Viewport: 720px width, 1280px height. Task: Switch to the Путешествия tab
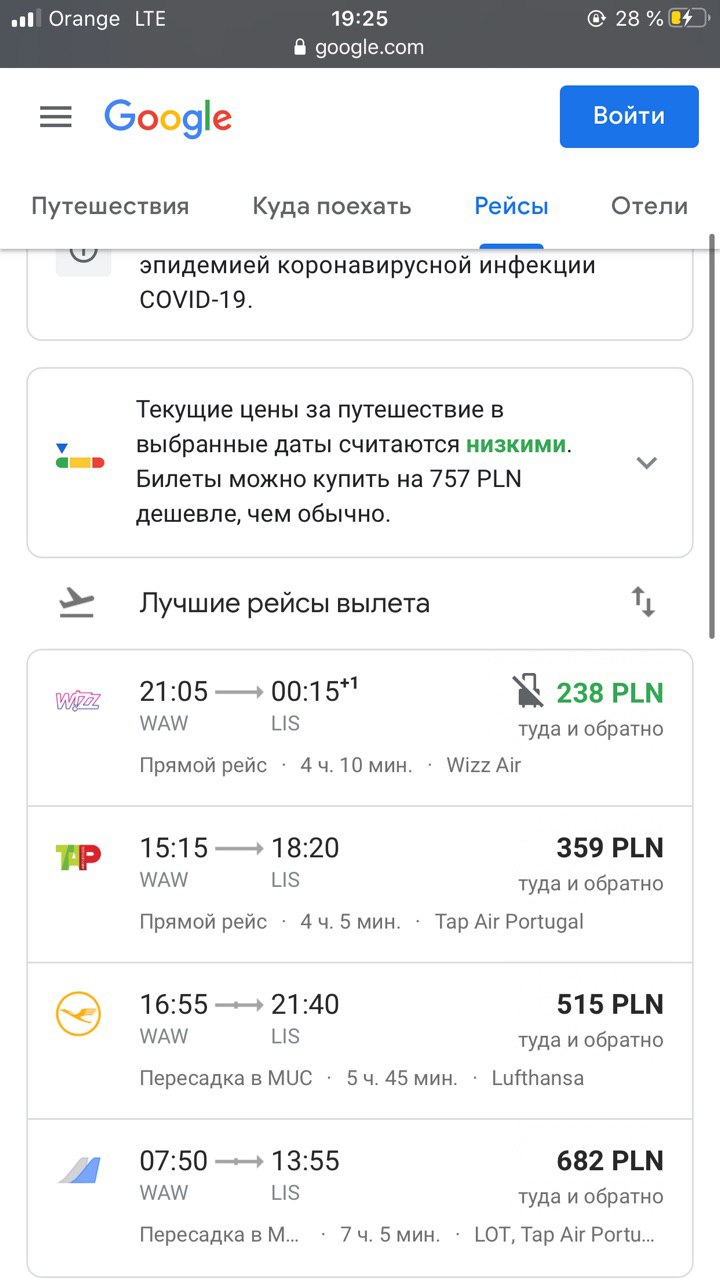pyautogui.click(x=110, y=206)
